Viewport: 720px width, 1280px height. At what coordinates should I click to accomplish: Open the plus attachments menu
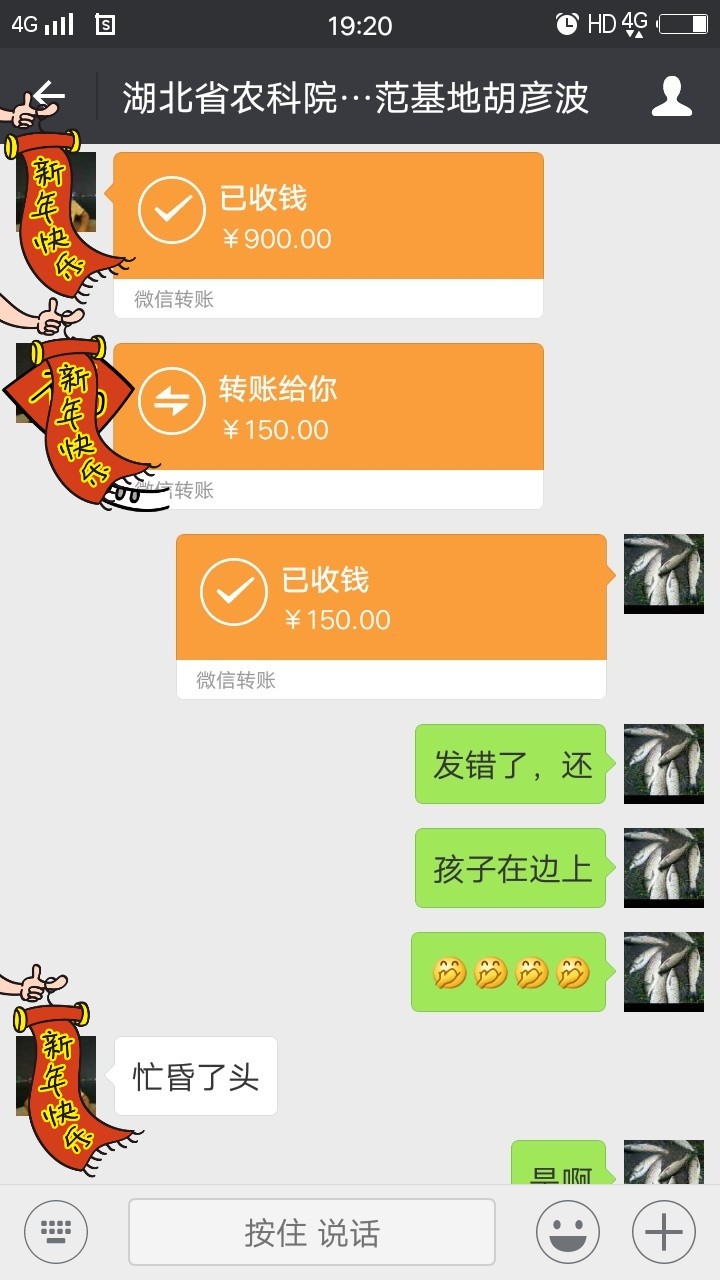664,1232
